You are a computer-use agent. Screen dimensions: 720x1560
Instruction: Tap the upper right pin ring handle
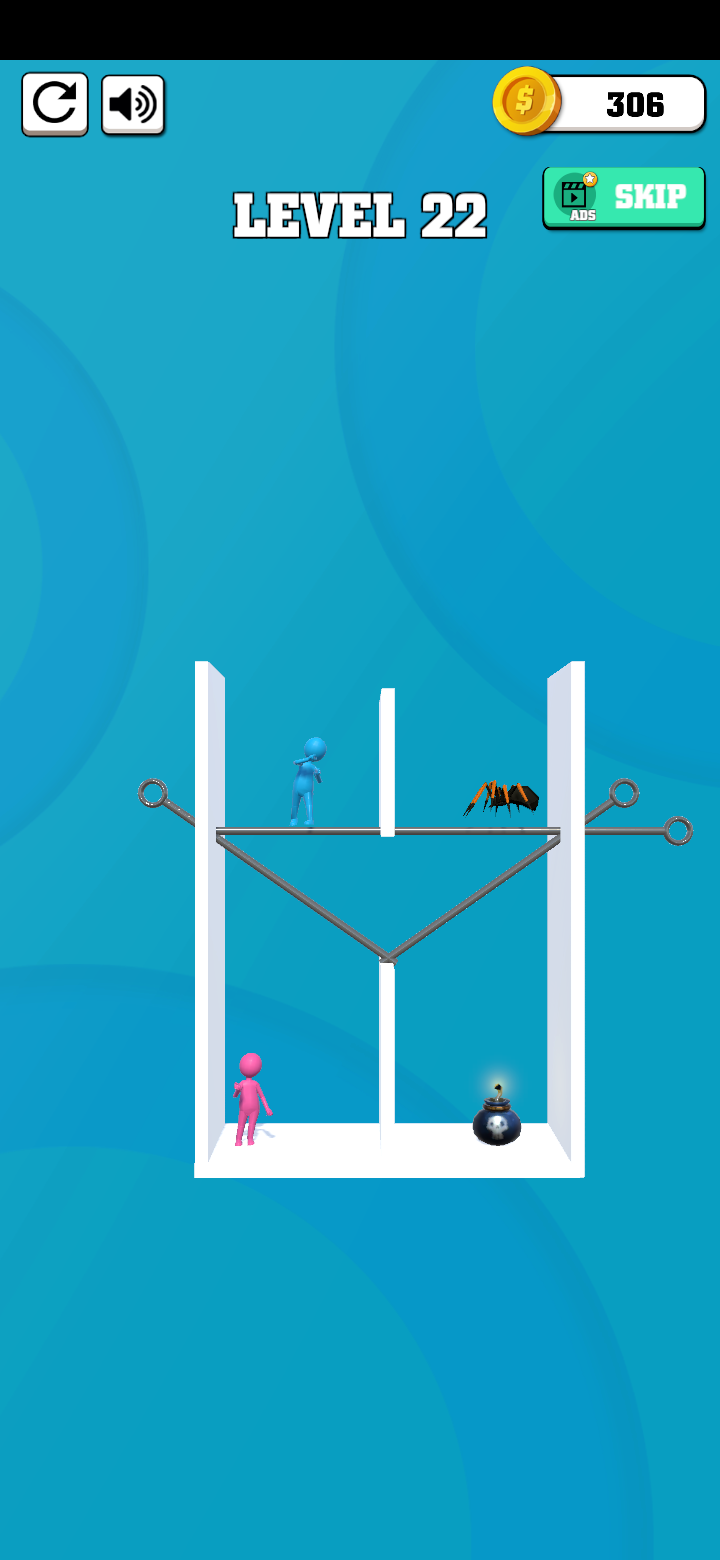[624, 793]
